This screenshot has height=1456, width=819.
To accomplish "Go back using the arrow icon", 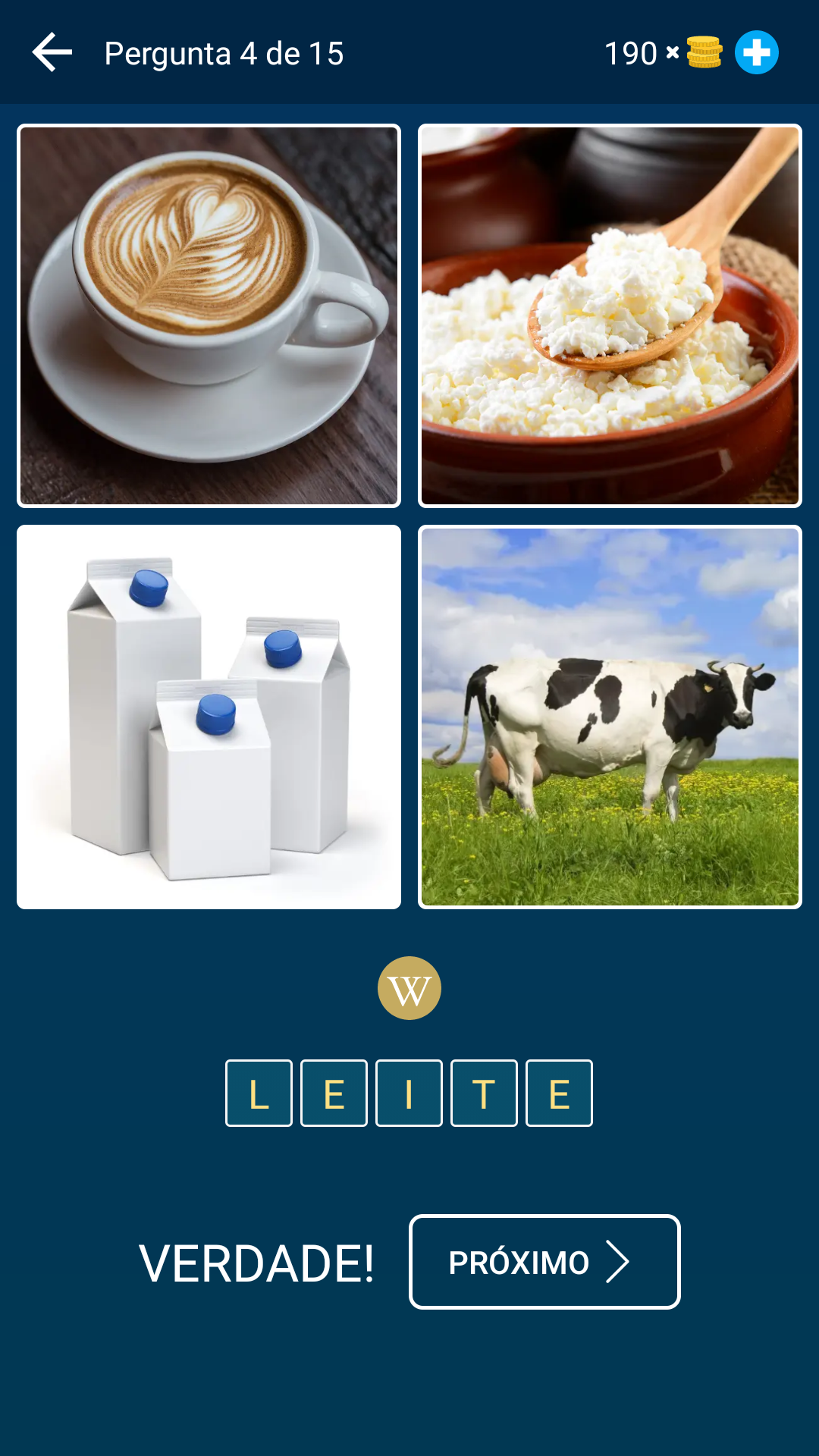I will [52, 52].
